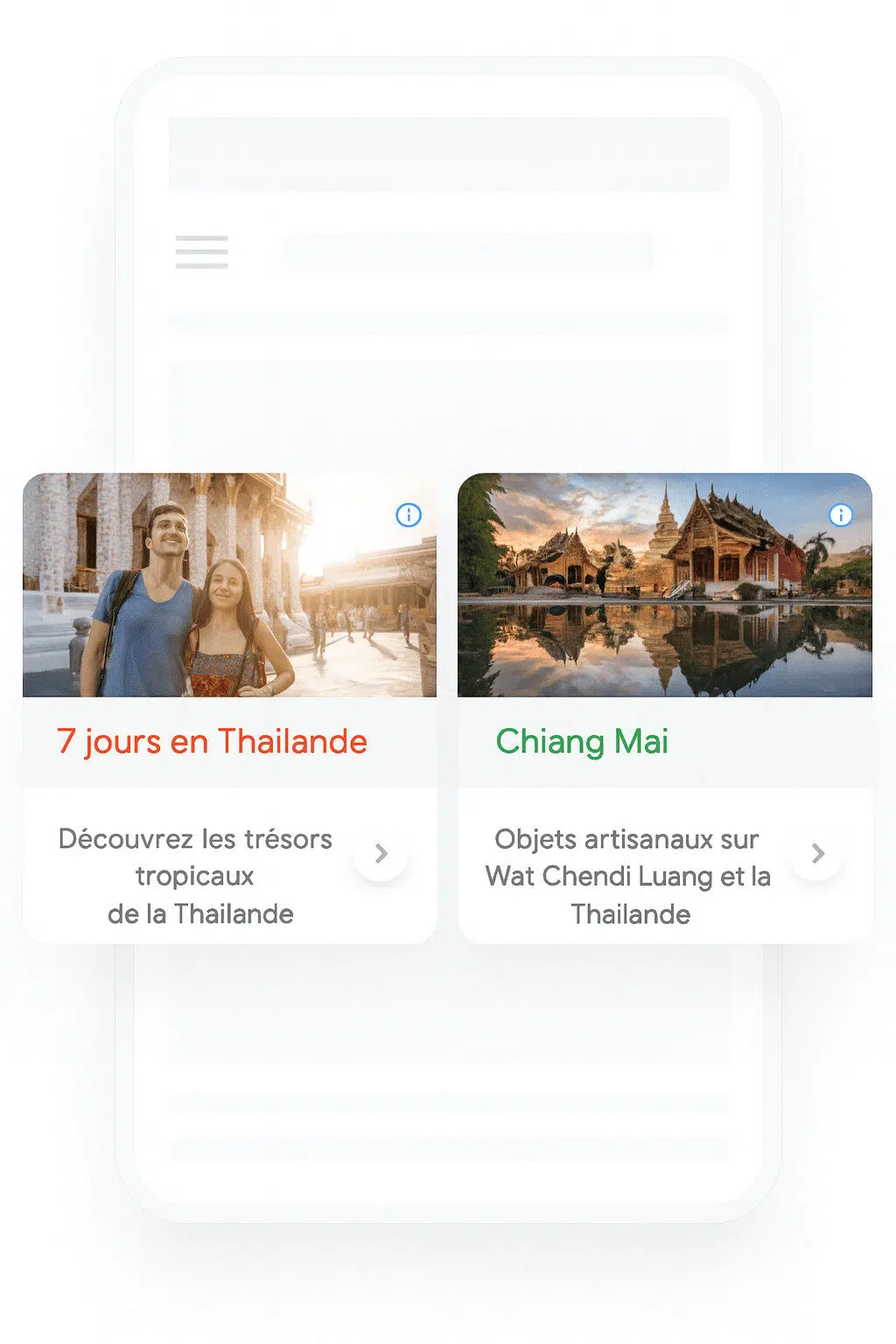Select the circled info badge over the temple photo
The image size is (896, 1344).
click(841, 515)
